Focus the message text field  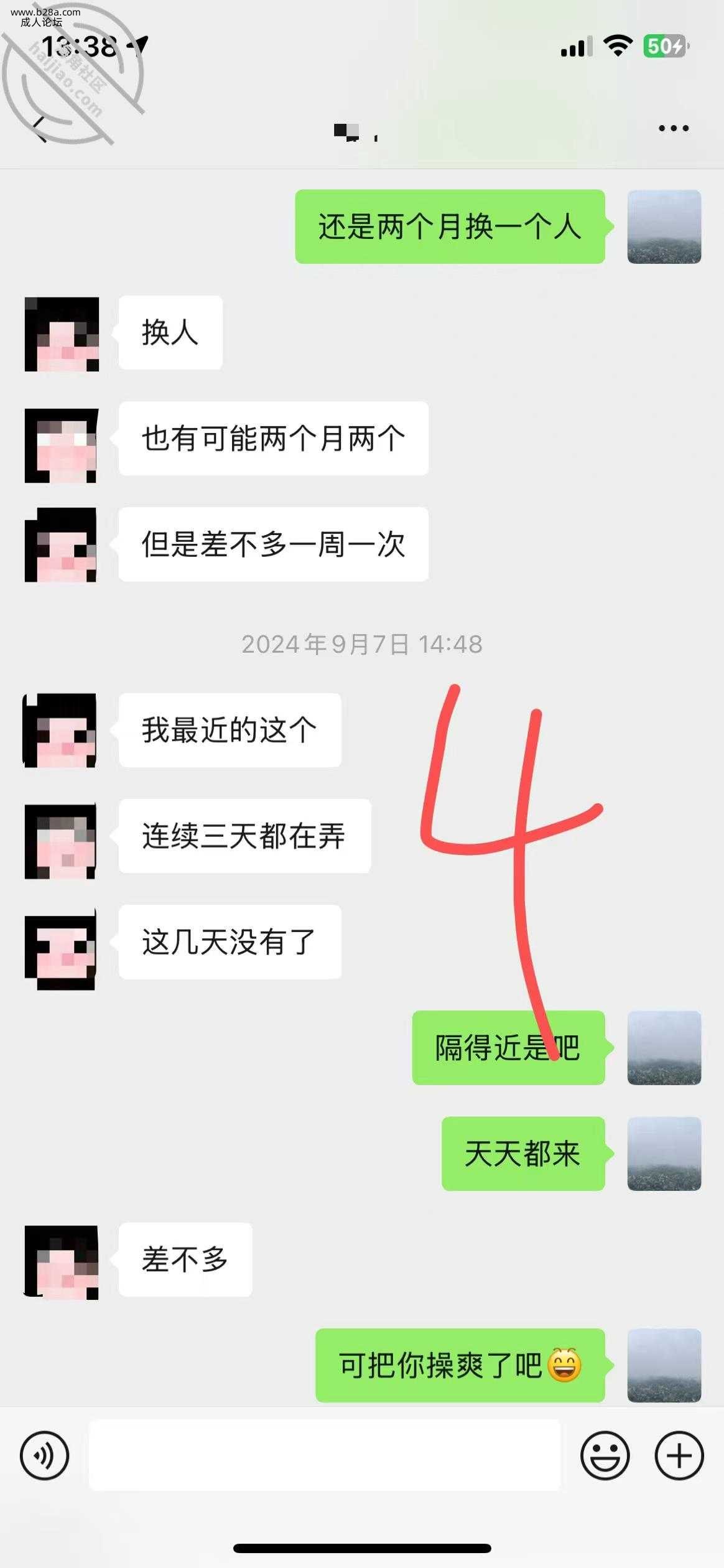pos(324,1455)
